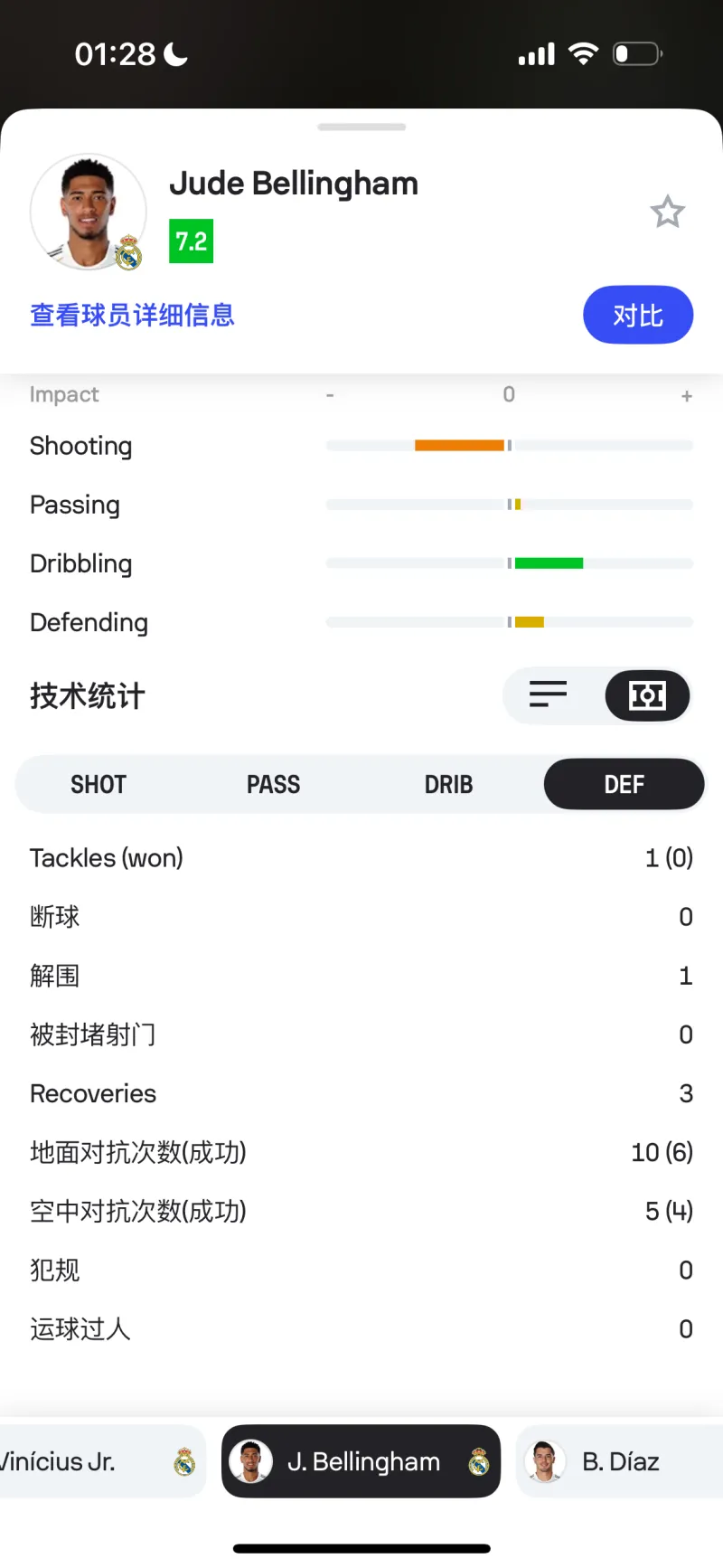Select the pitch map view icon

click(647, 694)
